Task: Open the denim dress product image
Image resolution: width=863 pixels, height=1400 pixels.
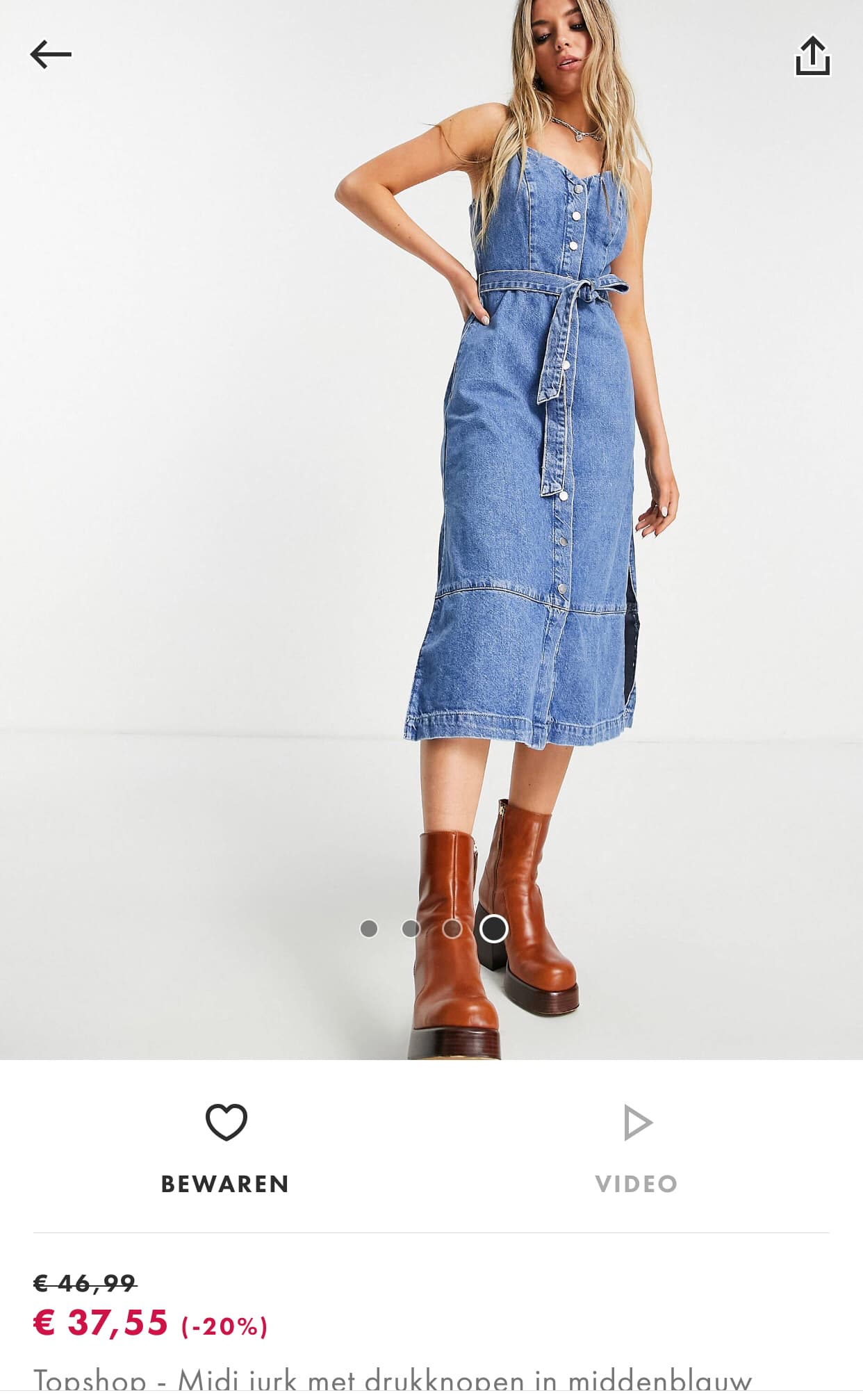Action: [431, 530]
